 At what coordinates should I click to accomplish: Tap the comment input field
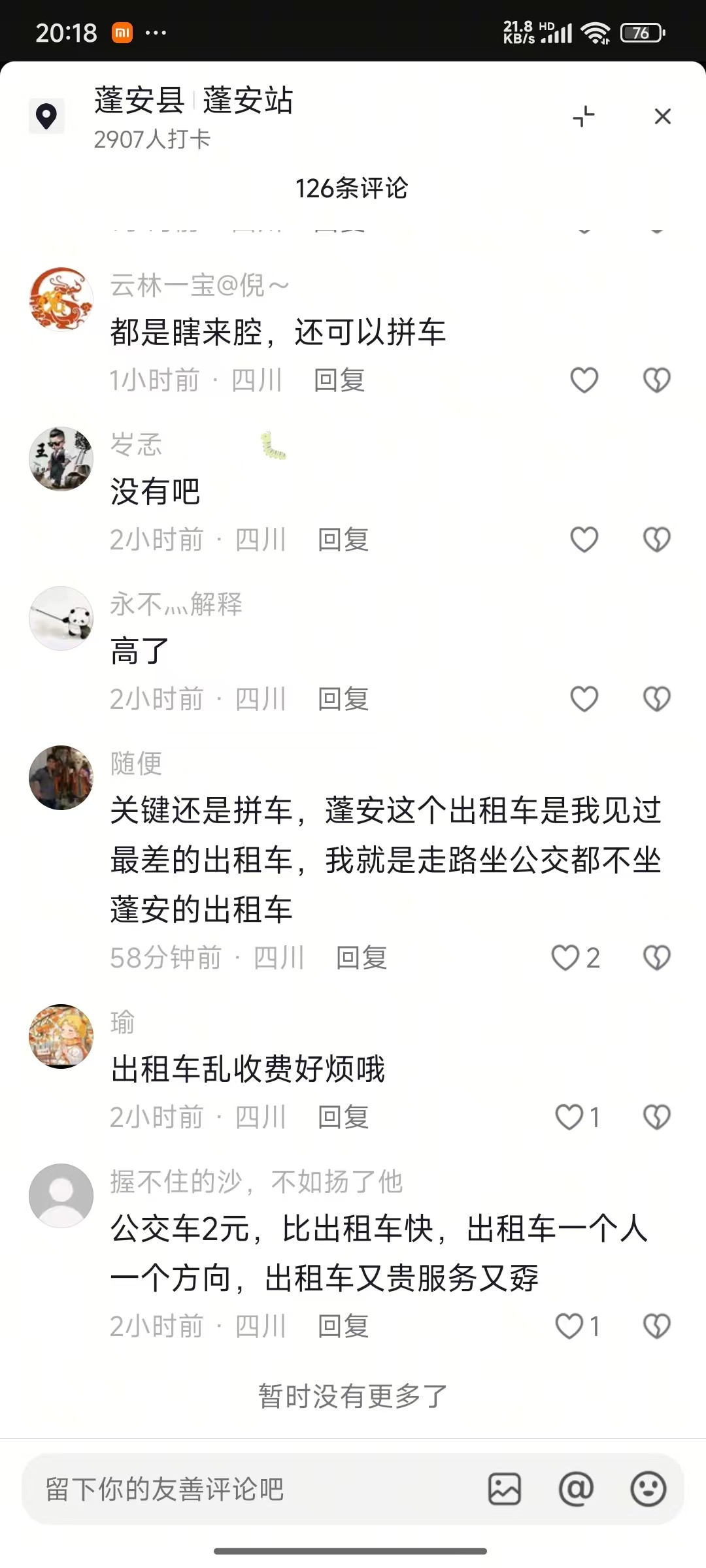pos(248,1490)
